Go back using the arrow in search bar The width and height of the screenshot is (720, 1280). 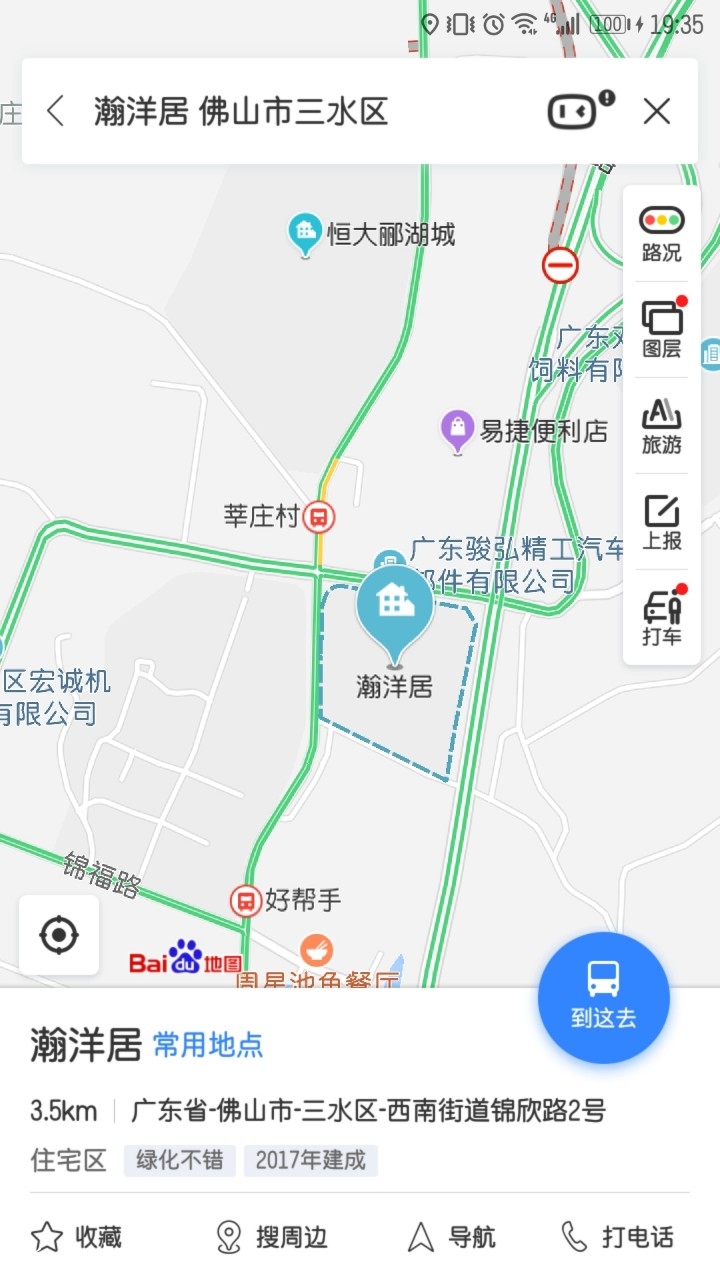(x=56, y=111)
